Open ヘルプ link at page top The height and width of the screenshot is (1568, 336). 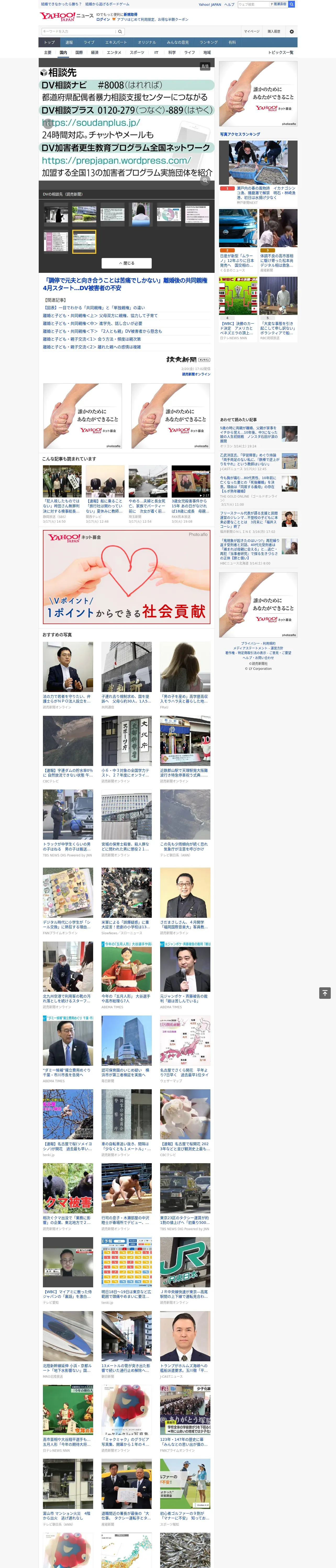point(229,4)
